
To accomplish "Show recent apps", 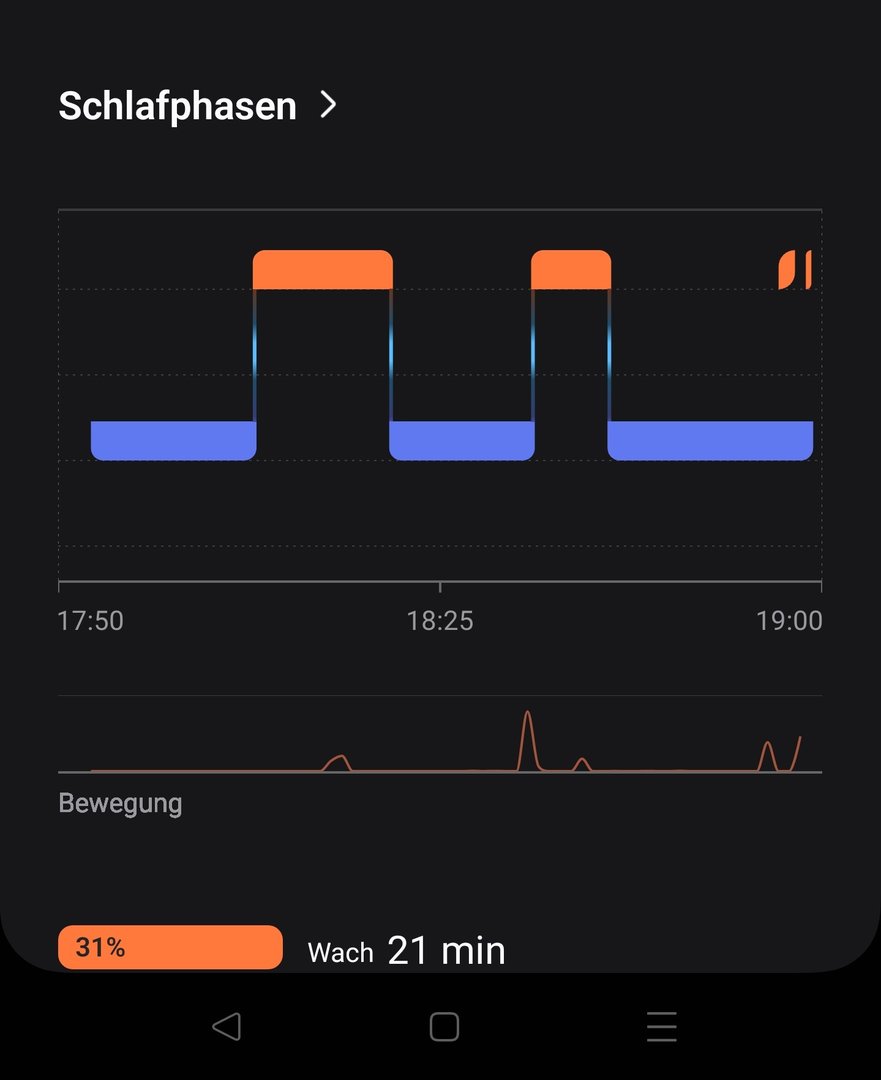I will [x=661, y=1026].
